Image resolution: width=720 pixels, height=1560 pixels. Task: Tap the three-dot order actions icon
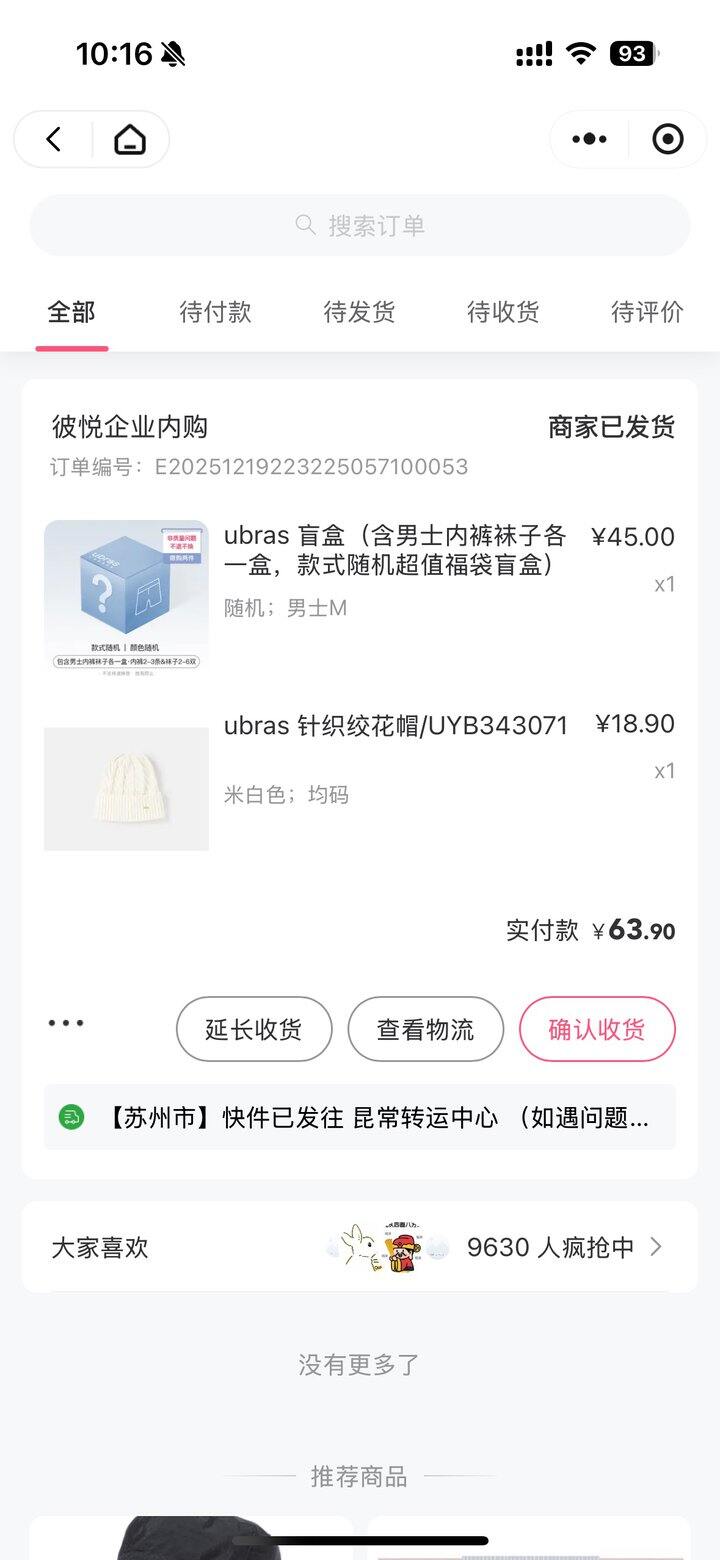65,1022
